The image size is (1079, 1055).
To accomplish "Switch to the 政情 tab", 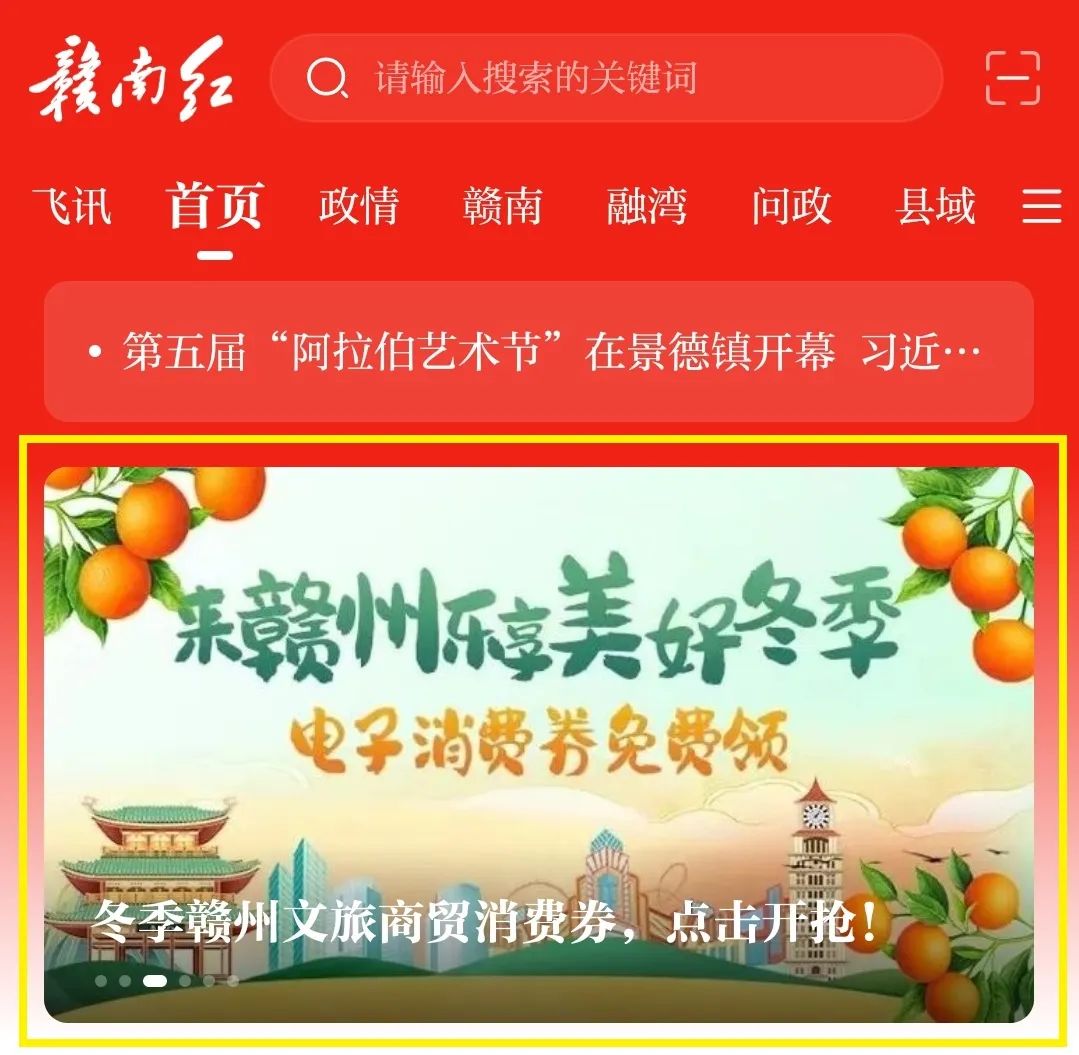I will tap(359, 207).
